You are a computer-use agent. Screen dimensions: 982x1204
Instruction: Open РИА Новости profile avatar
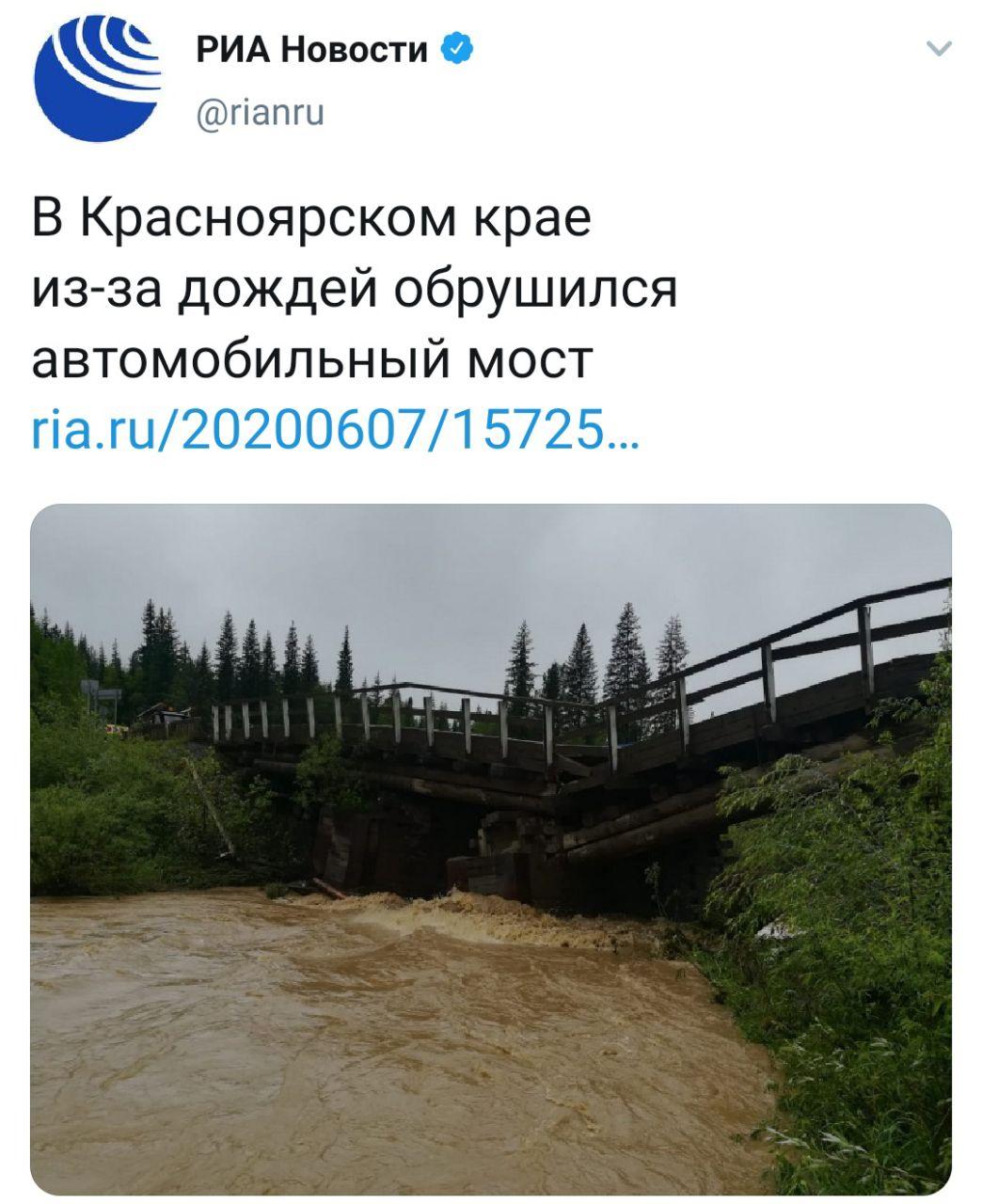(x=97, y=79)
